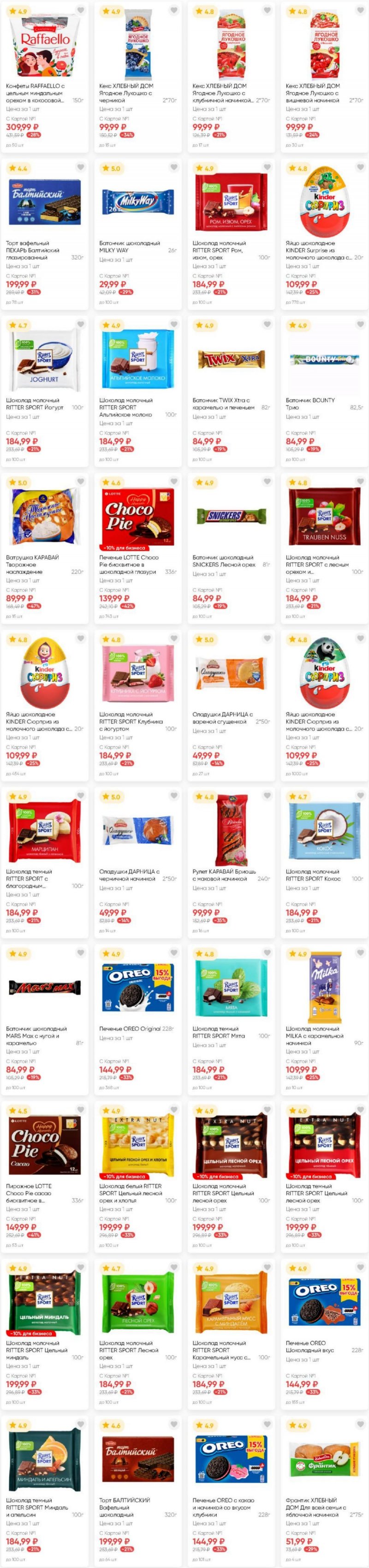
Task: Favorite the Mars Max bar
Action: 80,953
